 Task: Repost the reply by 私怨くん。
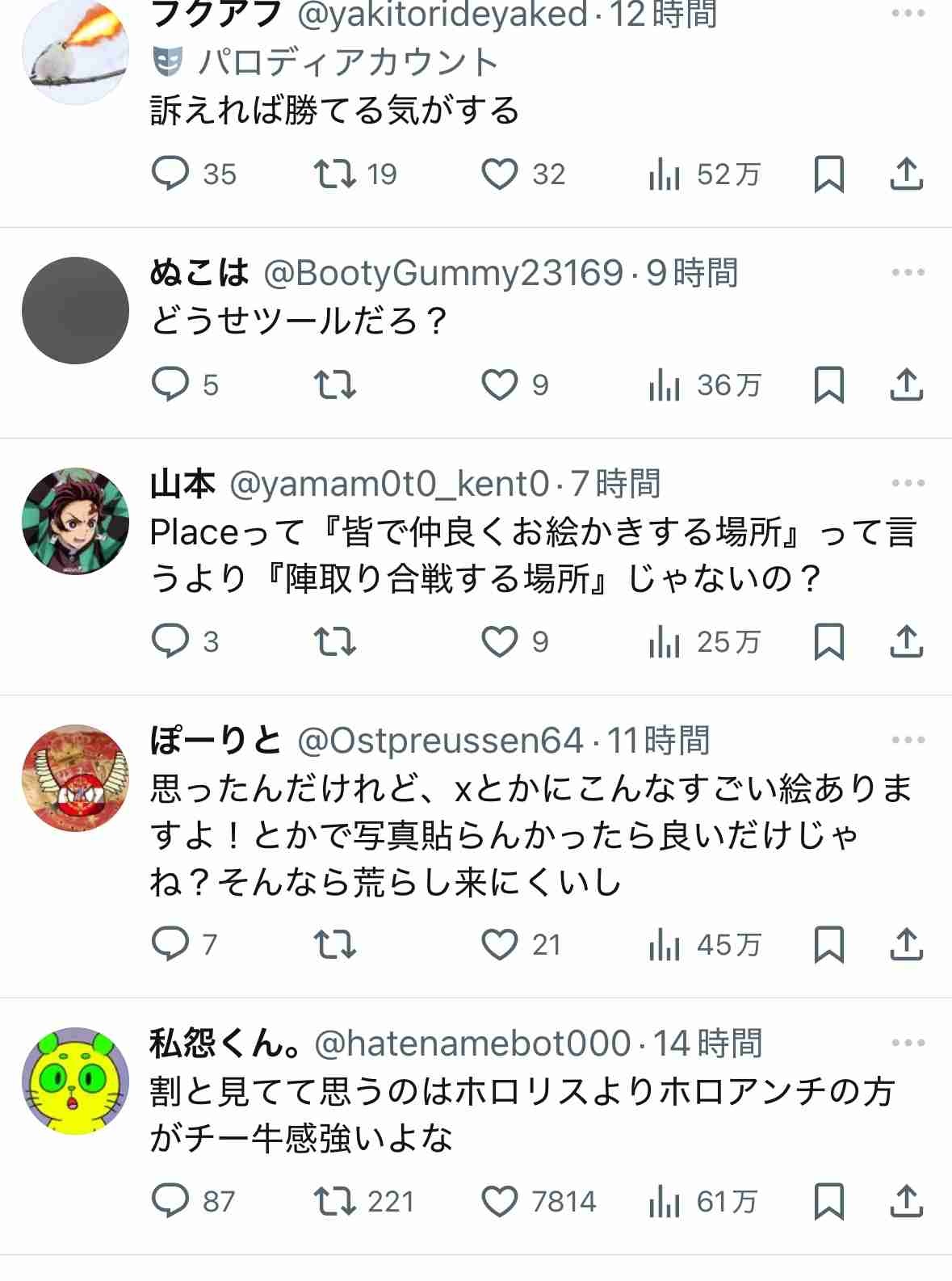pos(334,1201)
